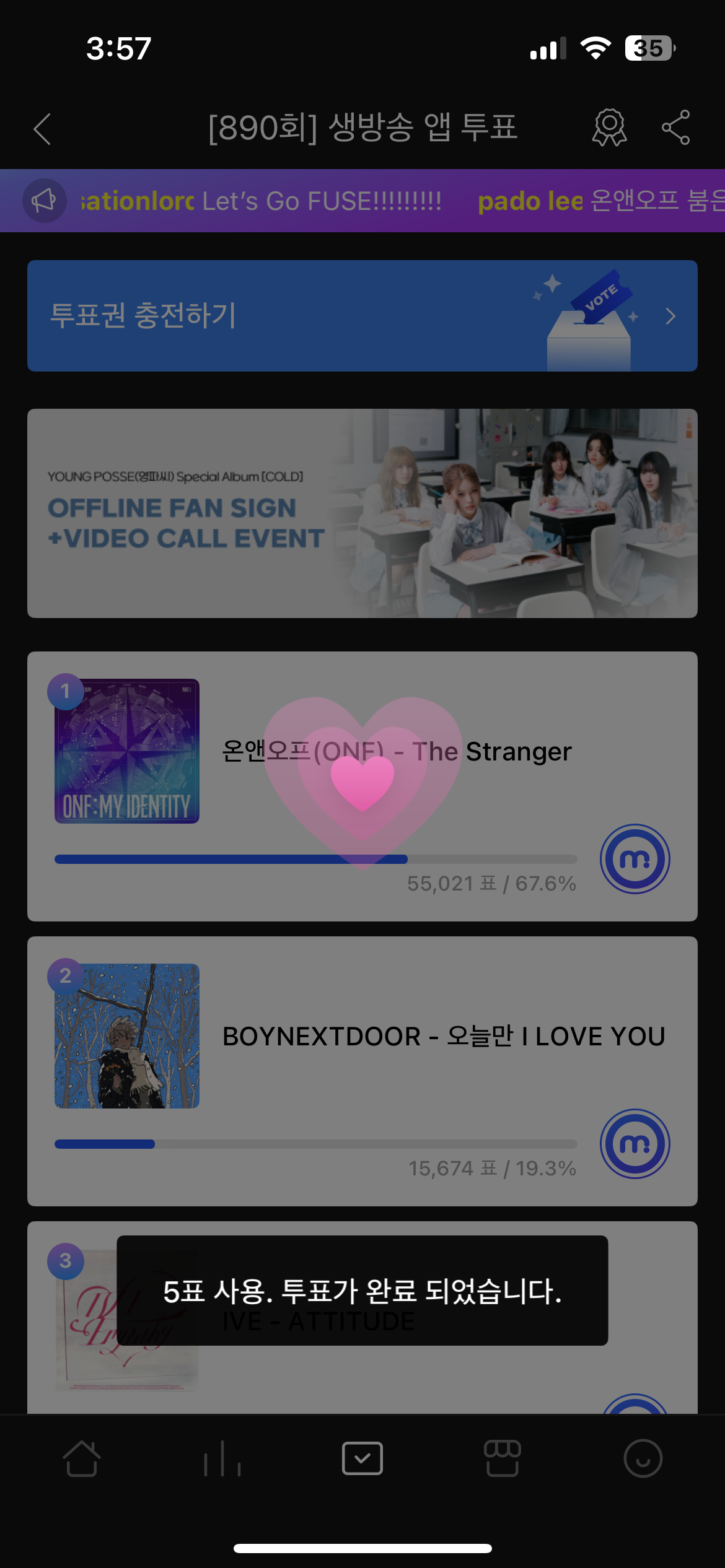725x1568 pixels.
Task: Open the 투표권 충전하기 banner
Action: [x=362, y=316]
